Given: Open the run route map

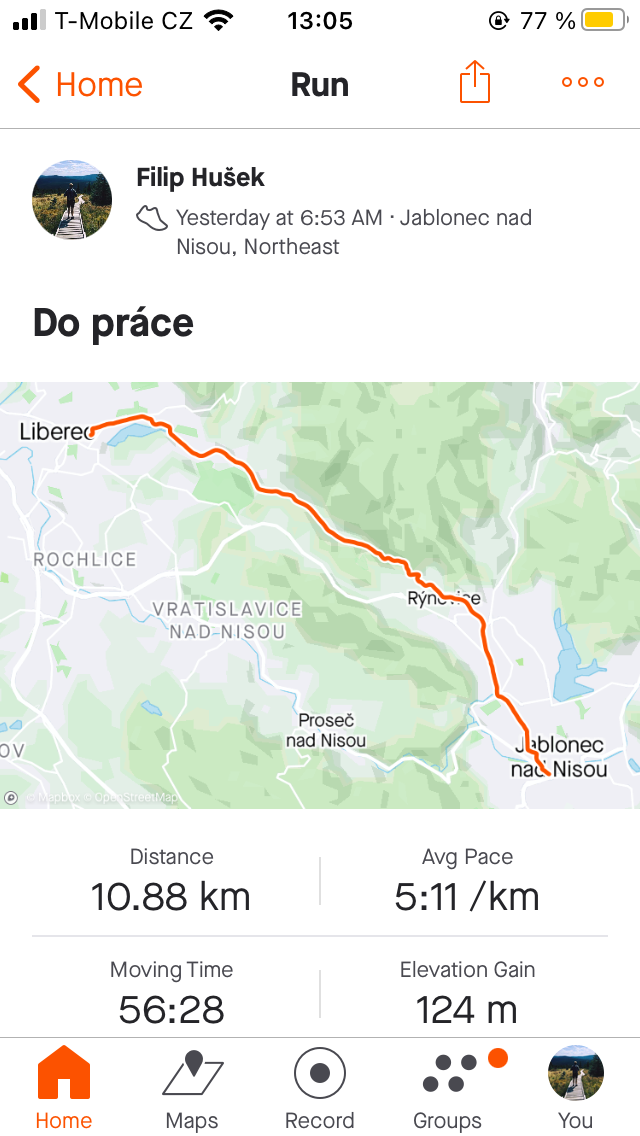Looking at the screenshot, I should coord(320,595).
